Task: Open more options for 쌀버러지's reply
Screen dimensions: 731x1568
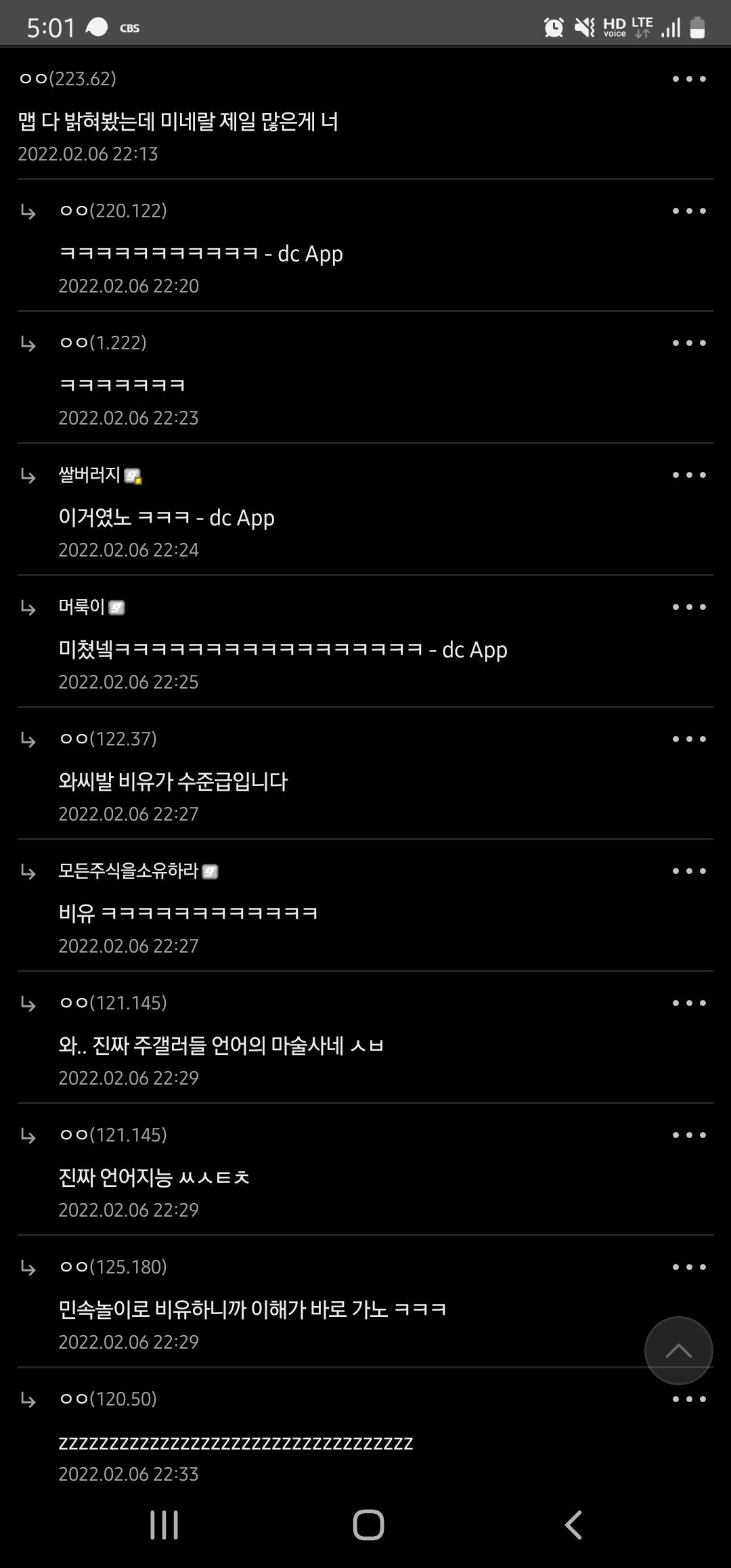Action: (x=689, y=475)
